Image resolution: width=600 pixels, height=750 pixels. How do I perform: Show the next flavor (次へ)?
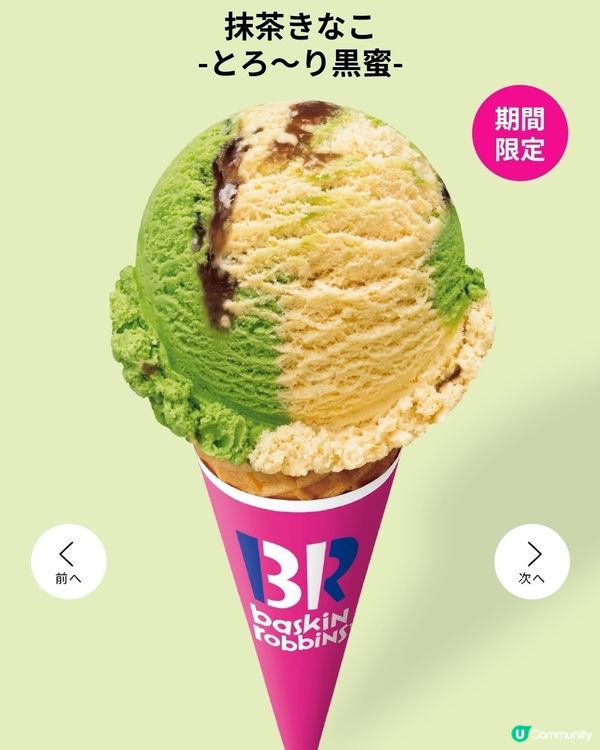532,561
